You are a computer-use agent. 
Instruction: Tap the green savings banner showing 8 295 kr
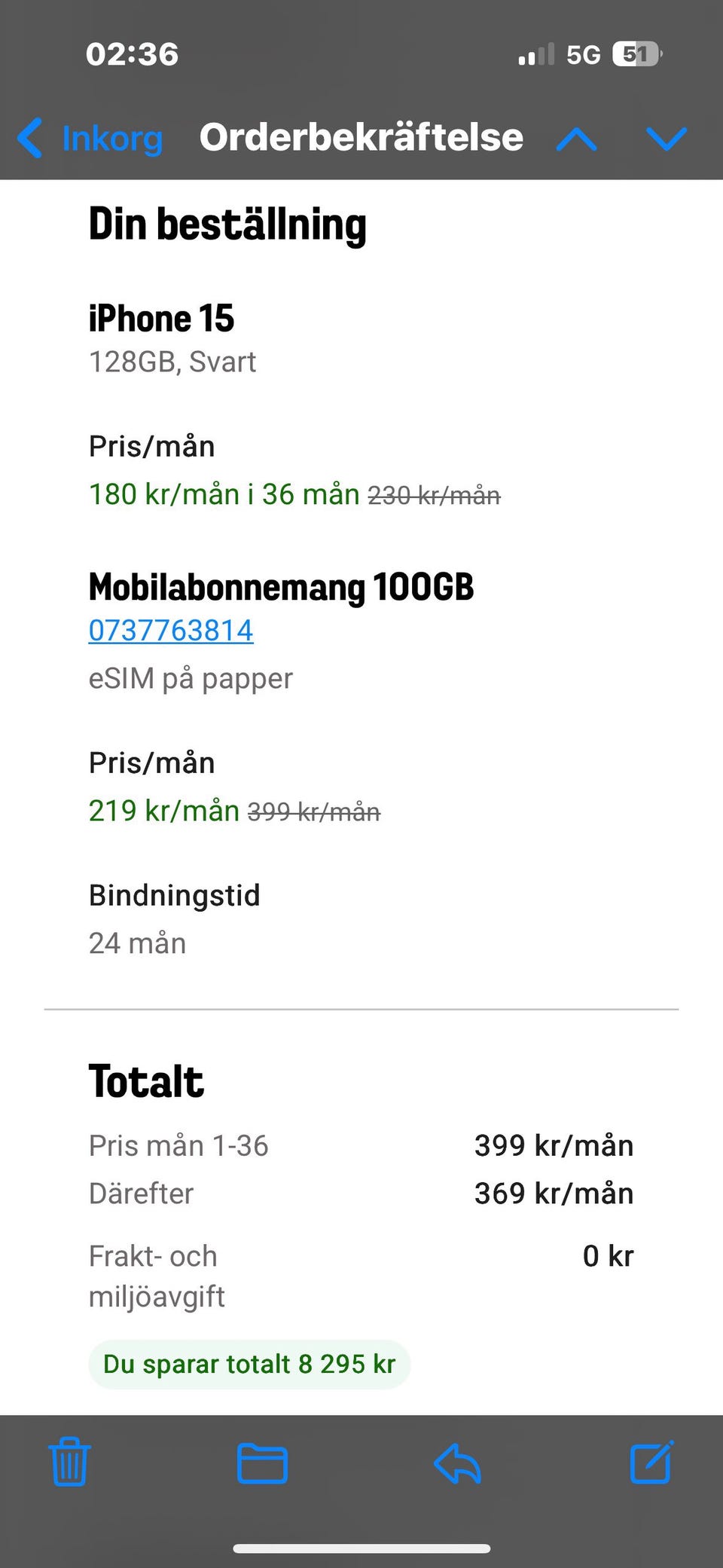coord(249,1364)
